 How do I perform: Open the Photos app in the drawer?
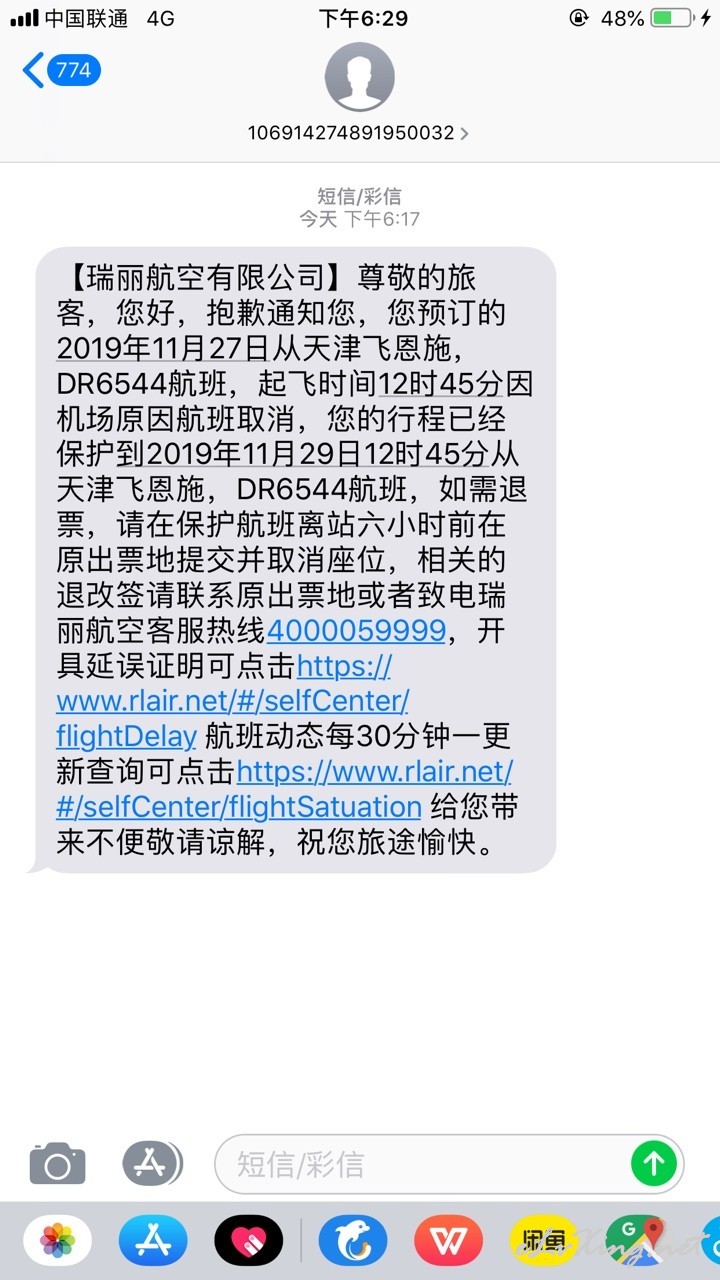click(x=57, y=1242)
